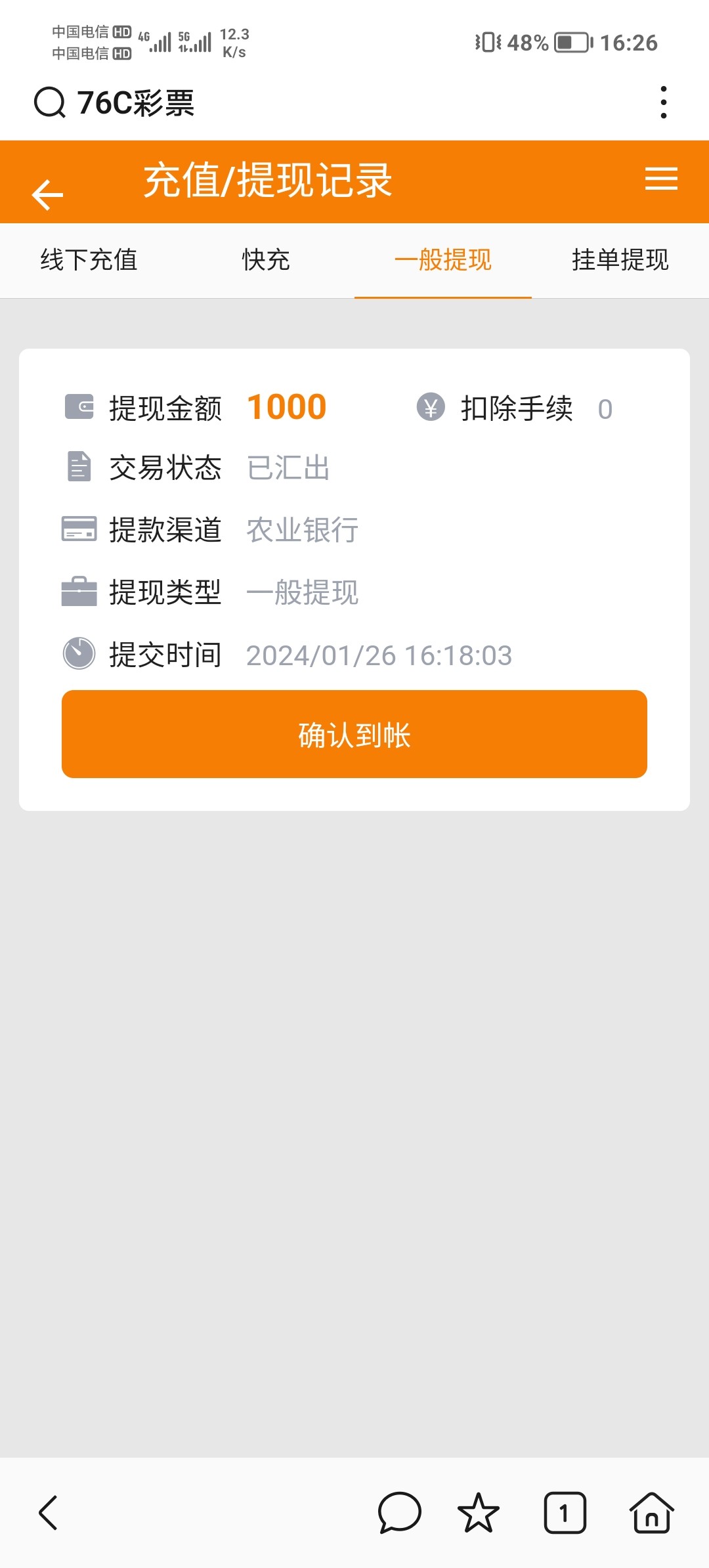This screenshot has height=1568, width=709.
Task: Go back with the browser back chevron
Action: pyautogui.click(x=49, y=1513)
